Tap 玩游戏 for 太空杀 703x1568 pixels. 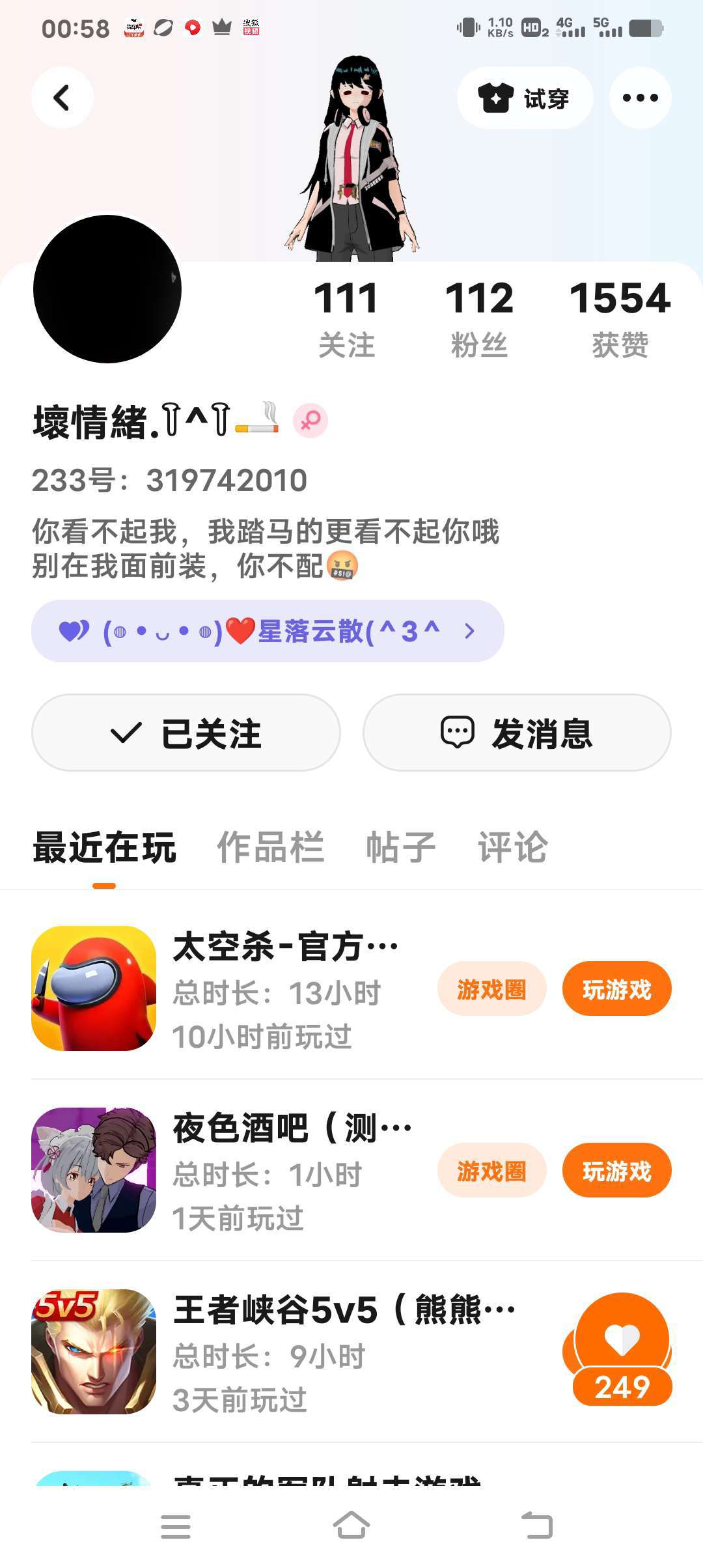click(616, 989)
